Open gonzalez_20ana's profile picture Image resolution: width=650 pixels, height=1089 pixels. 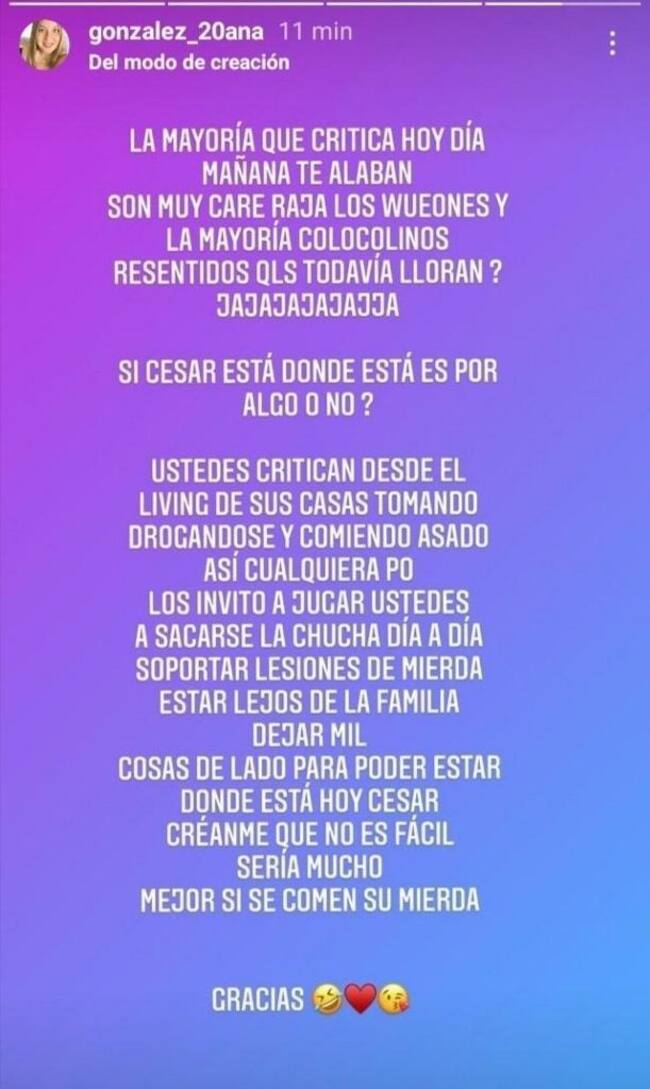[45, 45]
